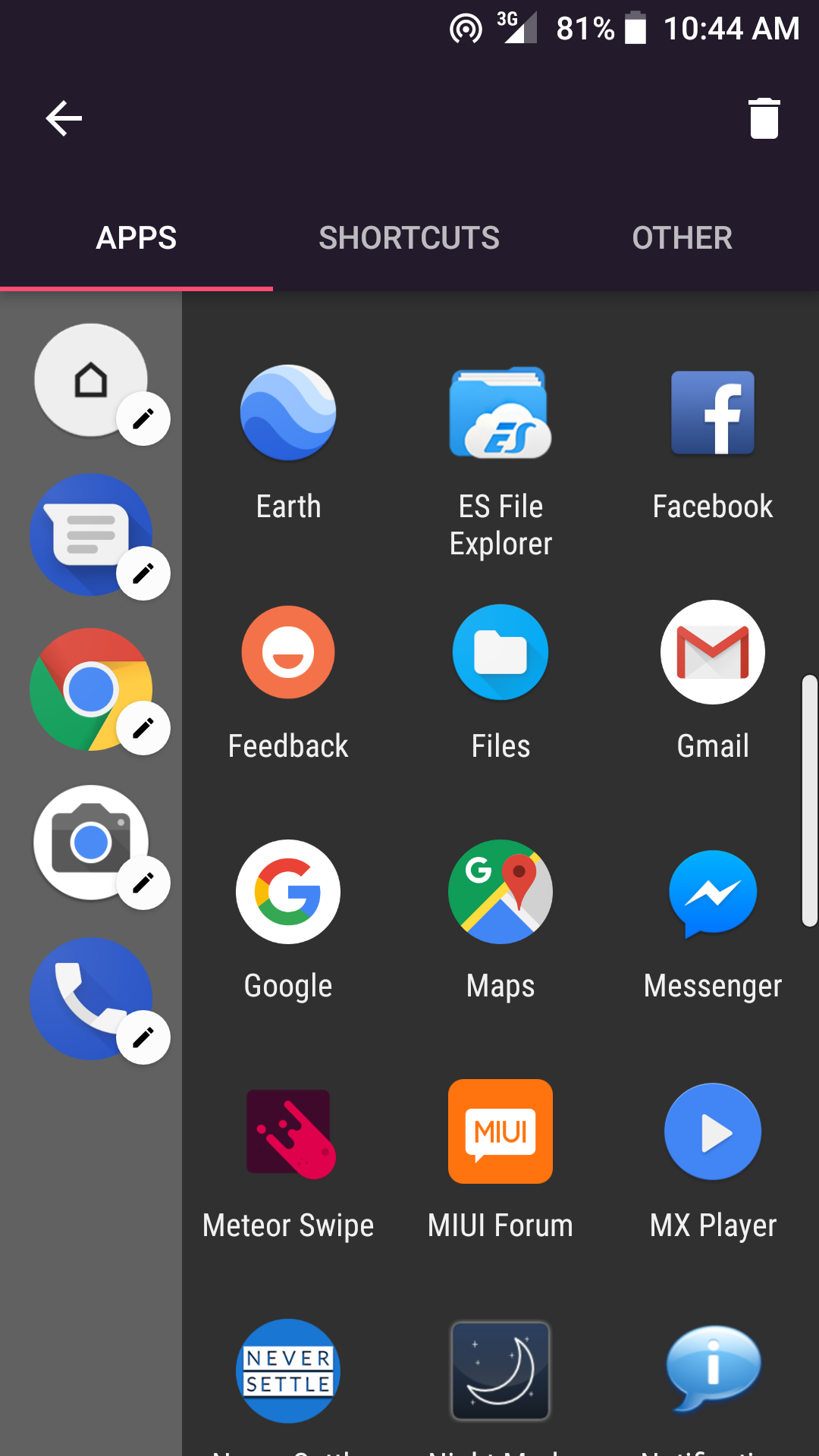Viewport: 819px width, 1456px height.
Task: Select the Maps app
Action: point(500,921)
